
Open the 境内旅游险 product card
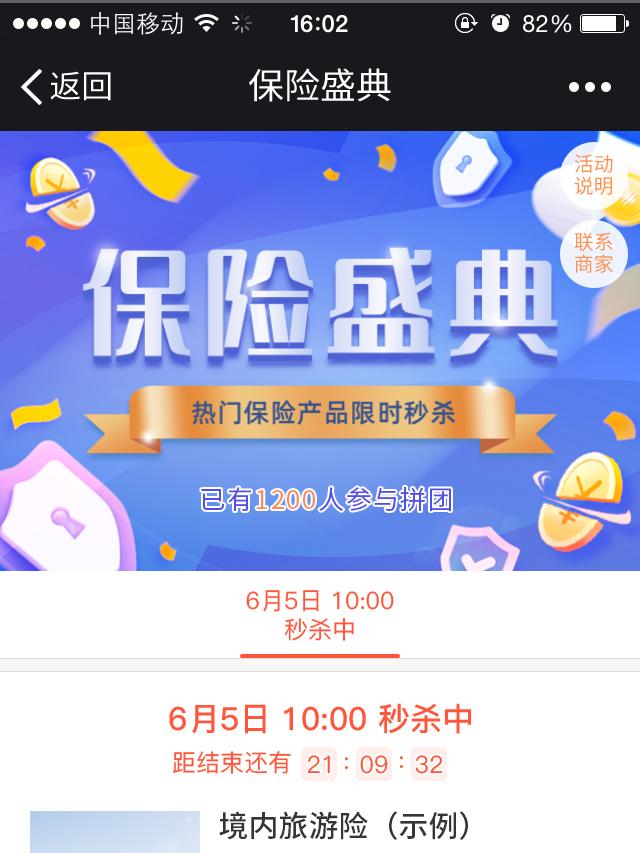(344, 828)
